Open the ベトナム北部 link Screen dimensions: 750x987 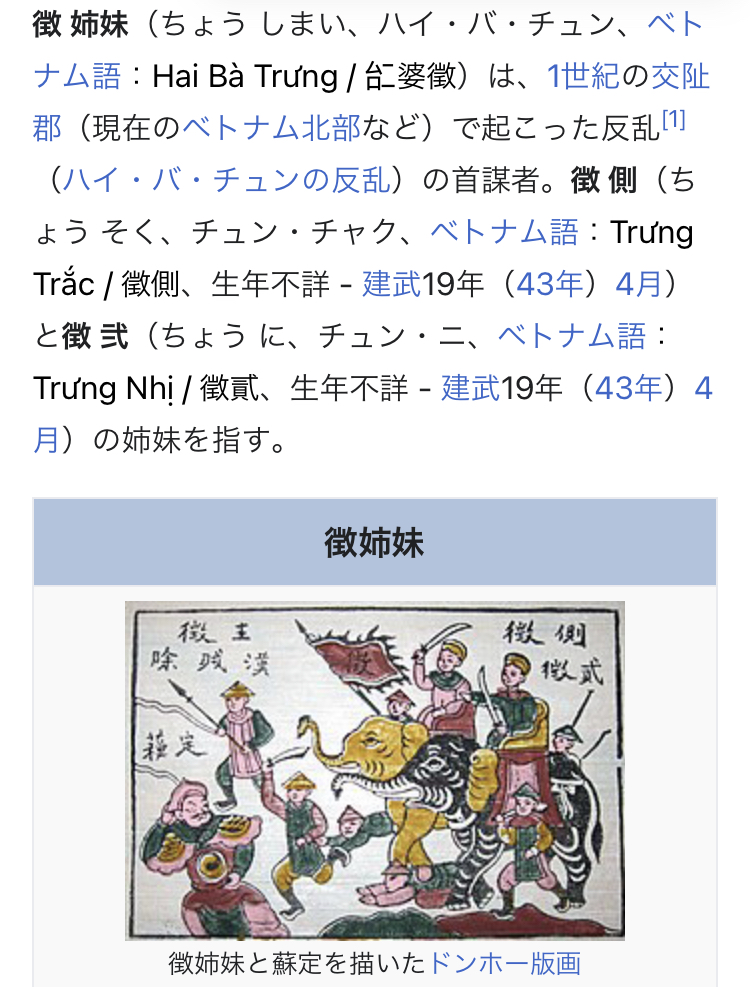coord(270,128)
